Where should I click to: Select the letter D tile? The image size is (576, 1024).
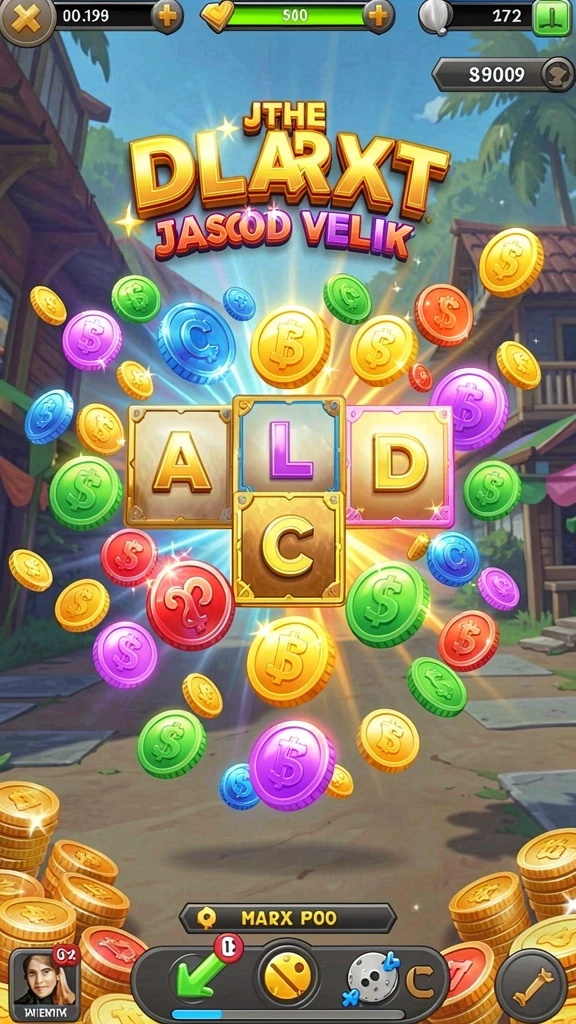pos(400,465)
